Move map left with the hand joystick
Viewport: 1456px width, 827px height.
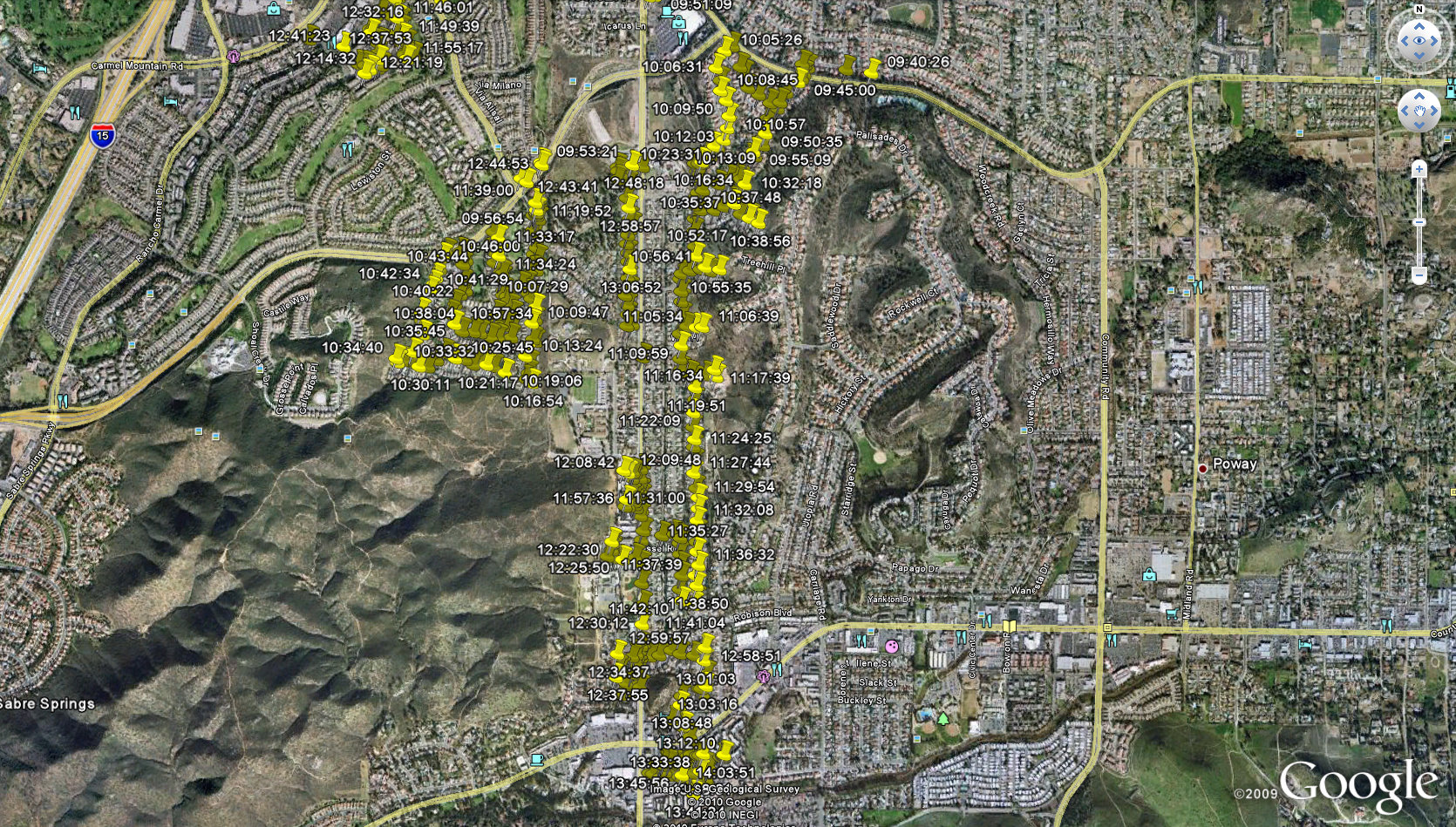[x=1404, y=111]
